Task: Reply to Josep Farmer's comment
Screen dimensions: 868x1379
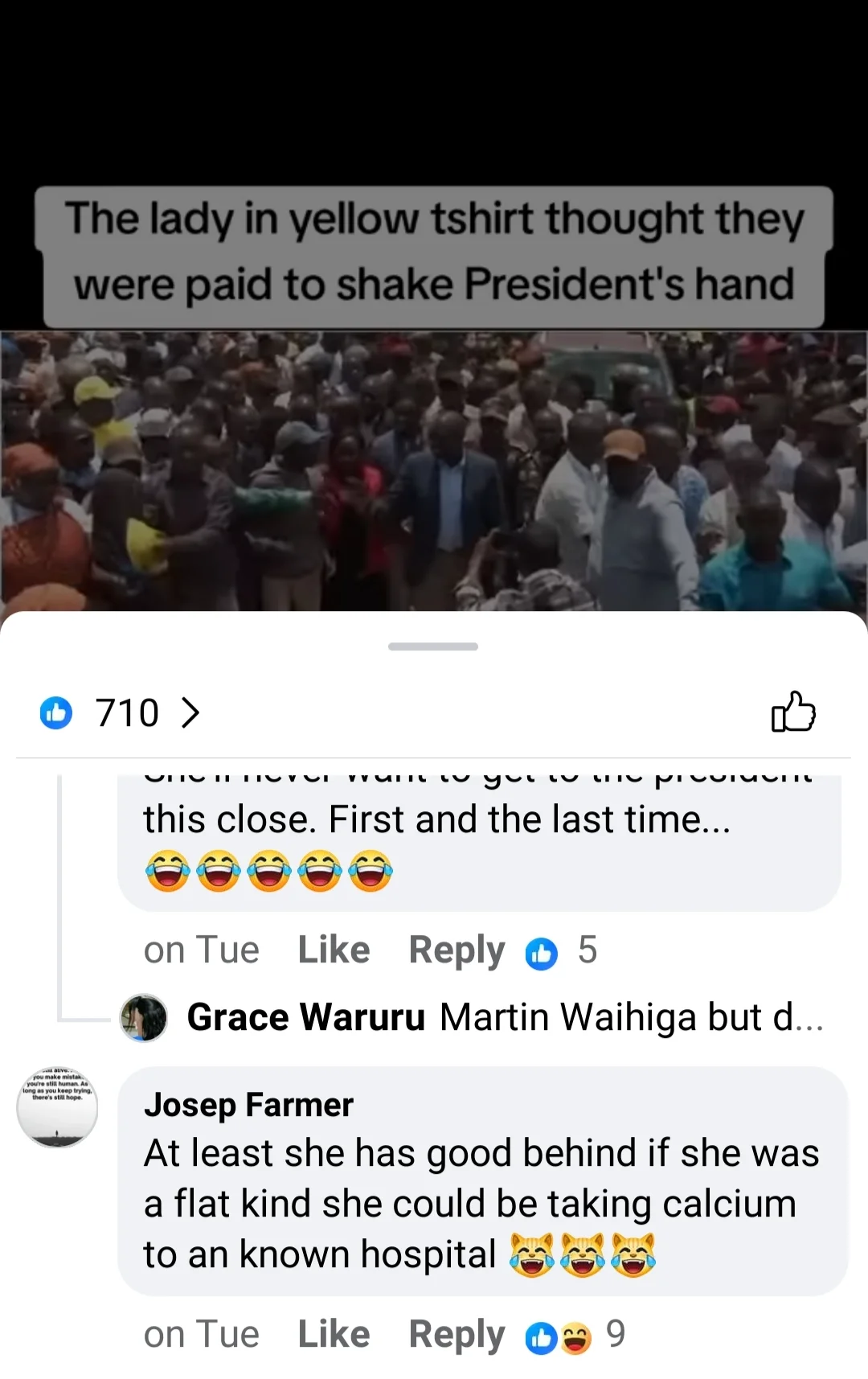Action: pos(457,1334)
